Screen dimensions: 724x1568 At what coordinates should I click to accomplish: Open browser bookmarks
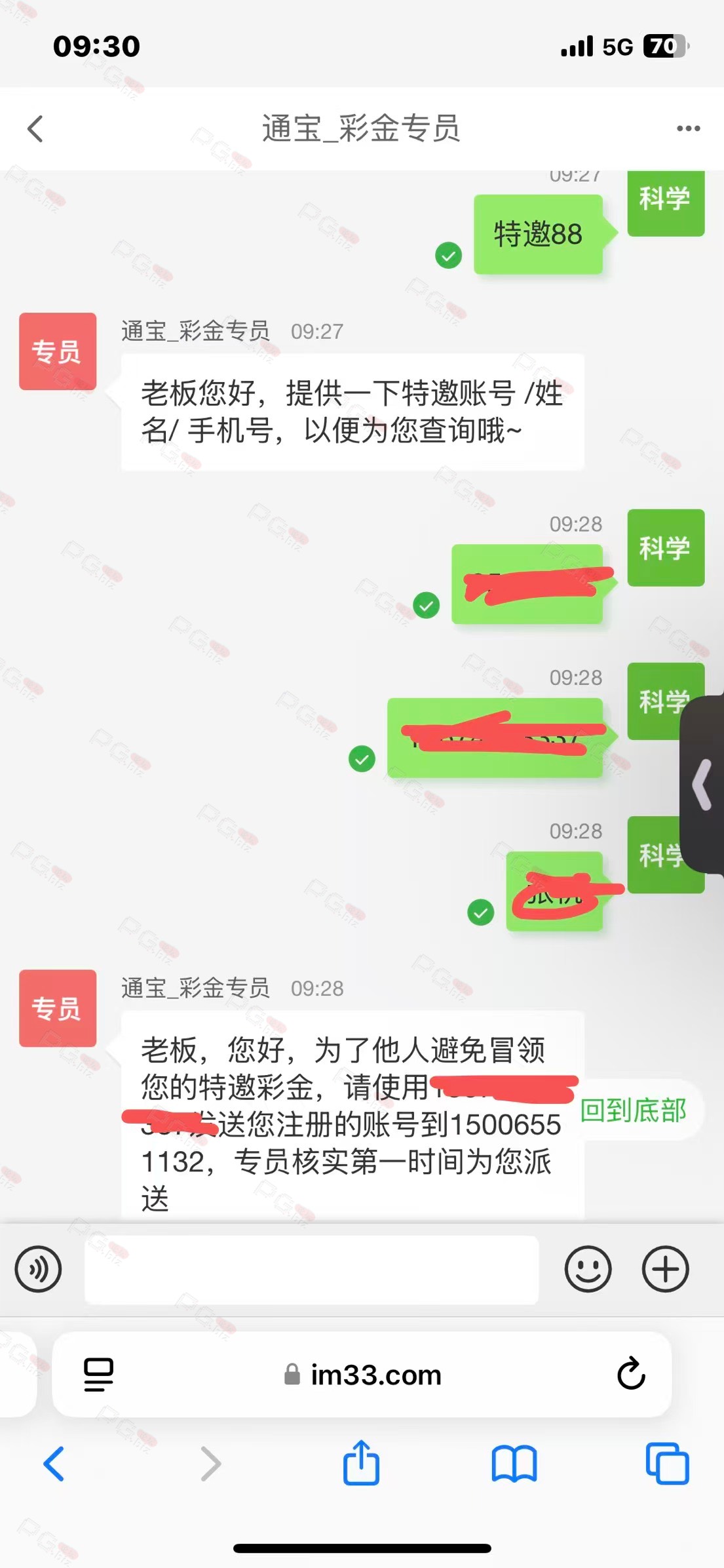point(514,1464)
